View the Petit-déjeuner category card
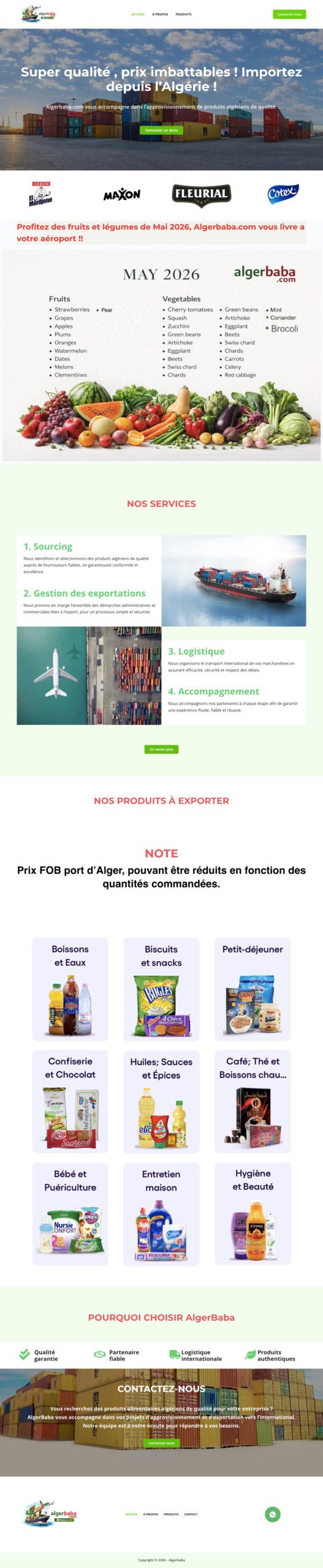Image resolution: width=323 pixels, height=1568 pixels. 253,989
